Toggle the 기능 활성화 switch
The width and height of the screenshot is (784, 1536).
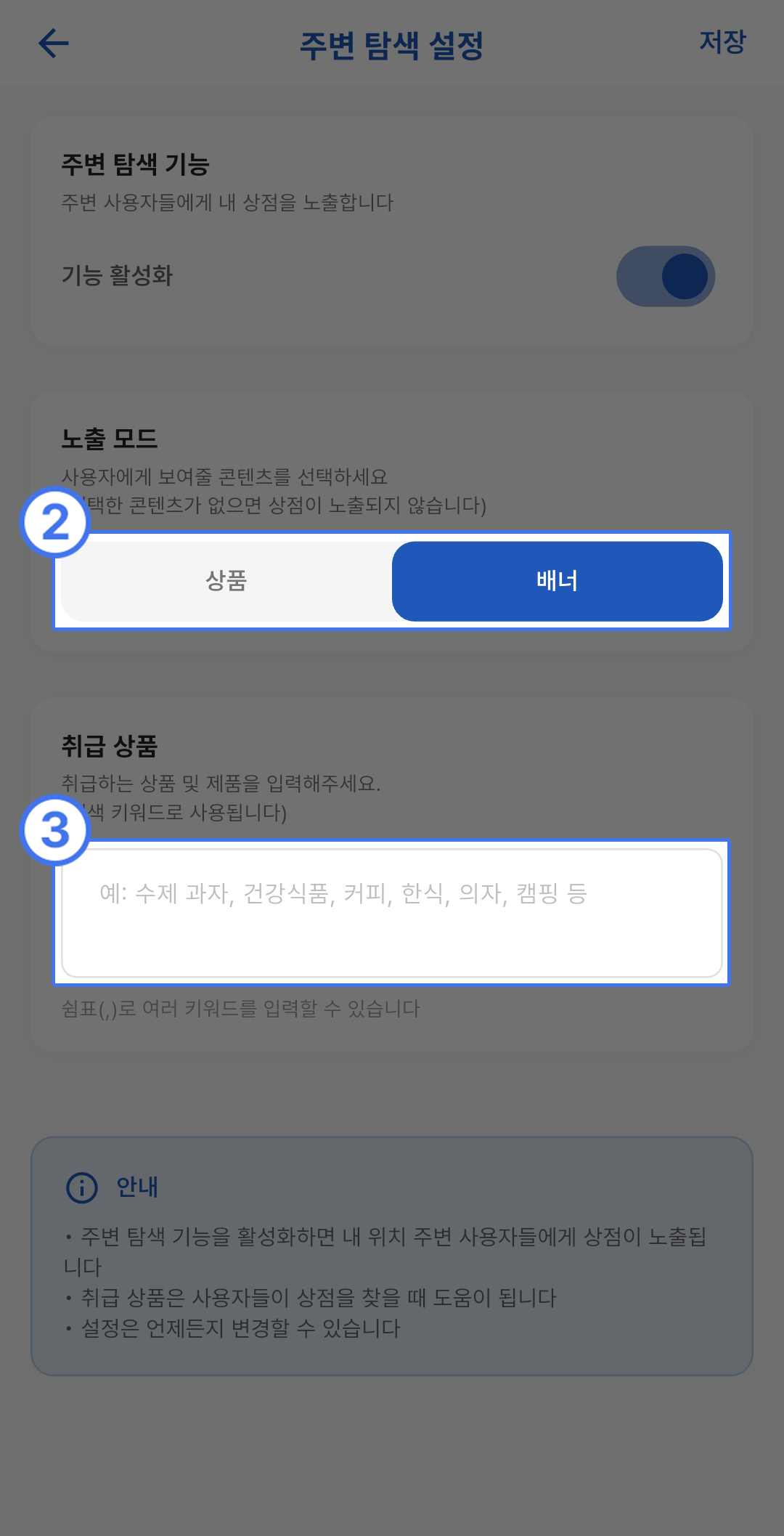click(x=665, y=276)
